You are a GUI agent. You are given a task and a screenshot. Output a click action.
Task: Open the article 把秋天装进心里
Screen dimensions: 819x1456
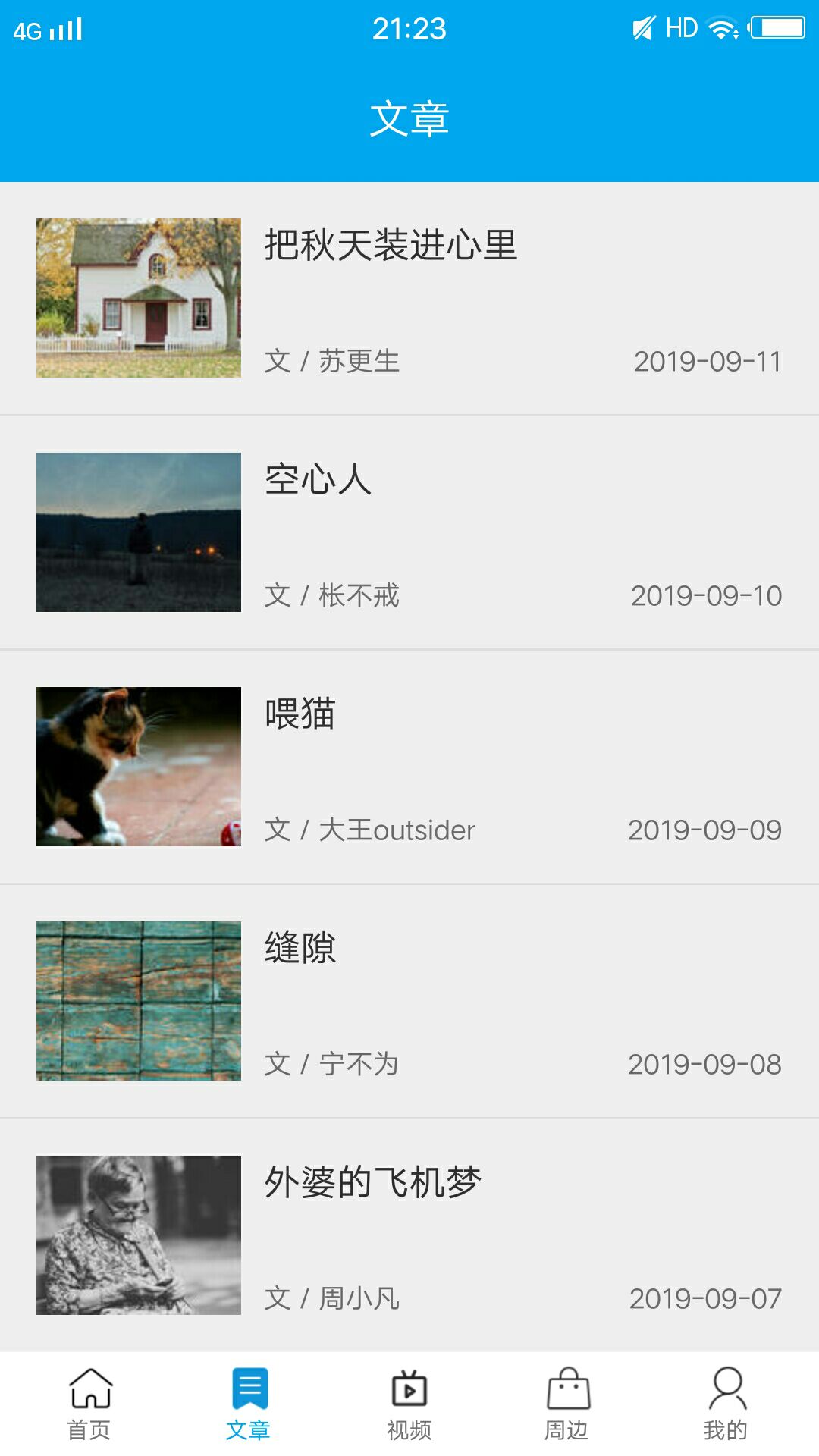(x=392, y=243)
